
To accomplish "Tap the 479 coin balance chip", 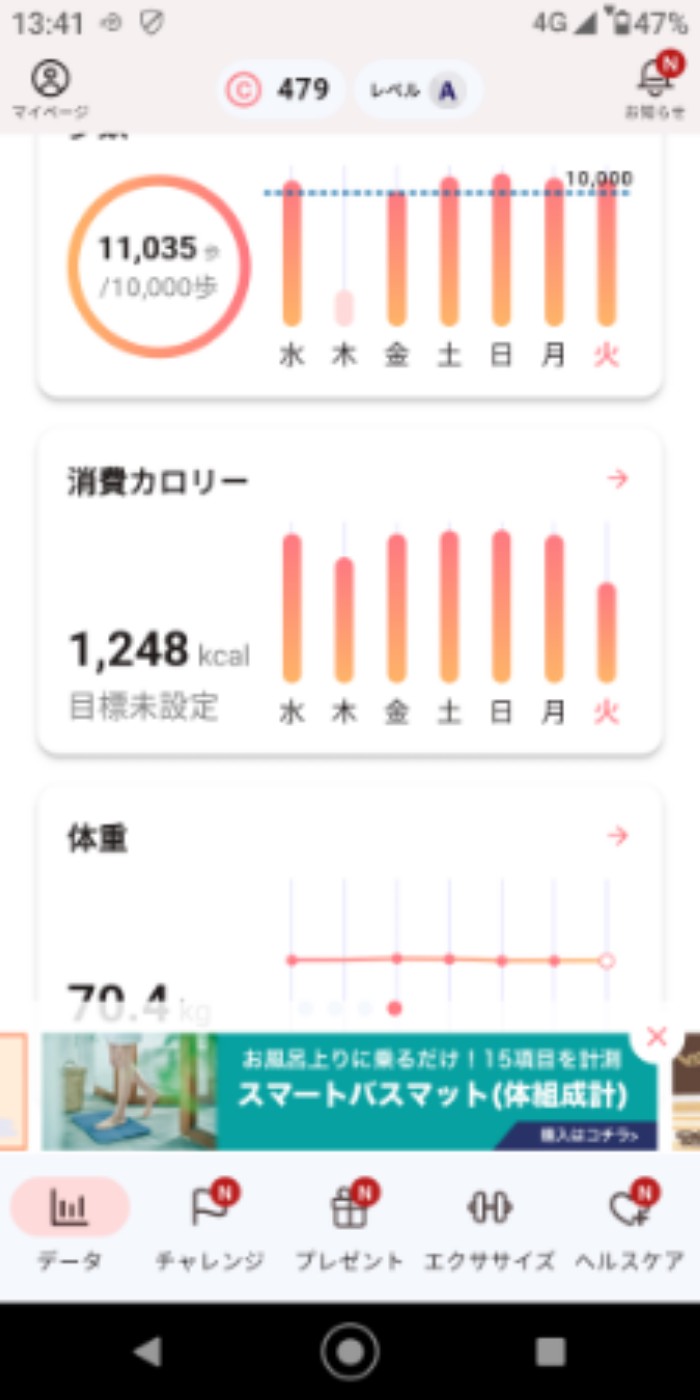I will (x=281, y=90).
